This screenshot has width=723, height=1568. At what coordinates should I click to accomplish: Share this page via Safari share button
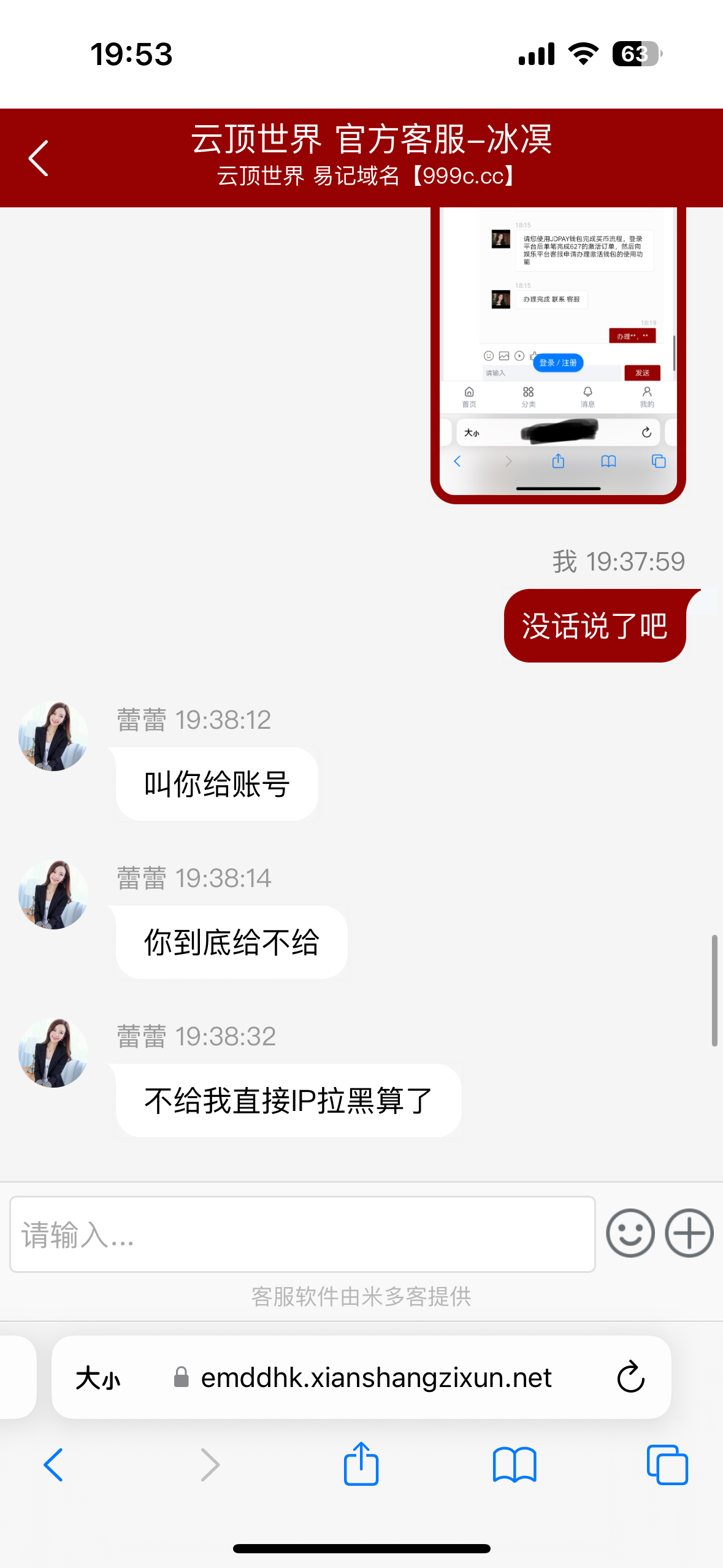pyautogui.click(x=361, y=1464)
